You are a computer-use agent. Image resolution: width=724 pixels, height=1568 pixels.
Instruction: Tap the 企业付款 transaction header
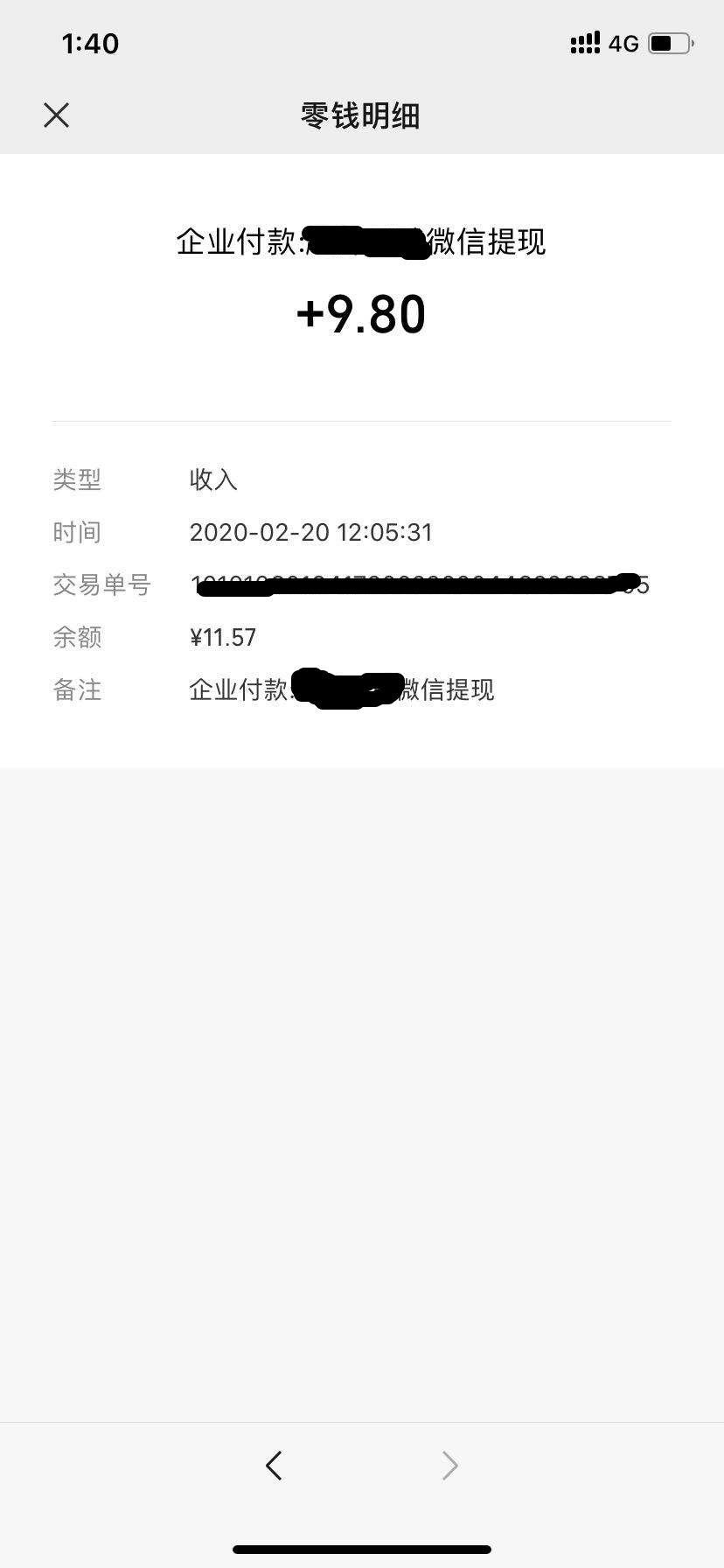362,242
